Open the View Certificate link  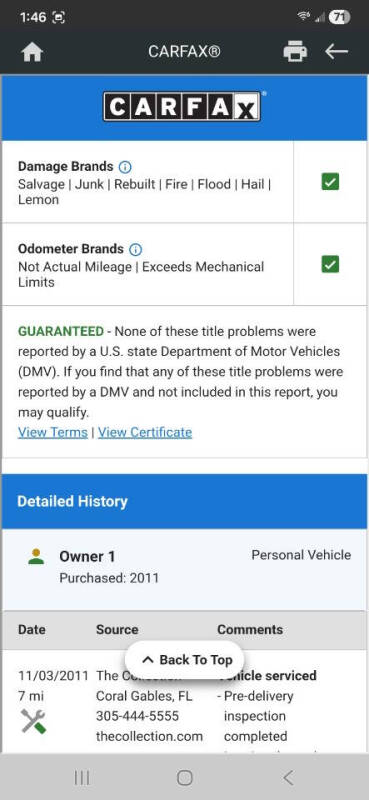tap(145, 433)
